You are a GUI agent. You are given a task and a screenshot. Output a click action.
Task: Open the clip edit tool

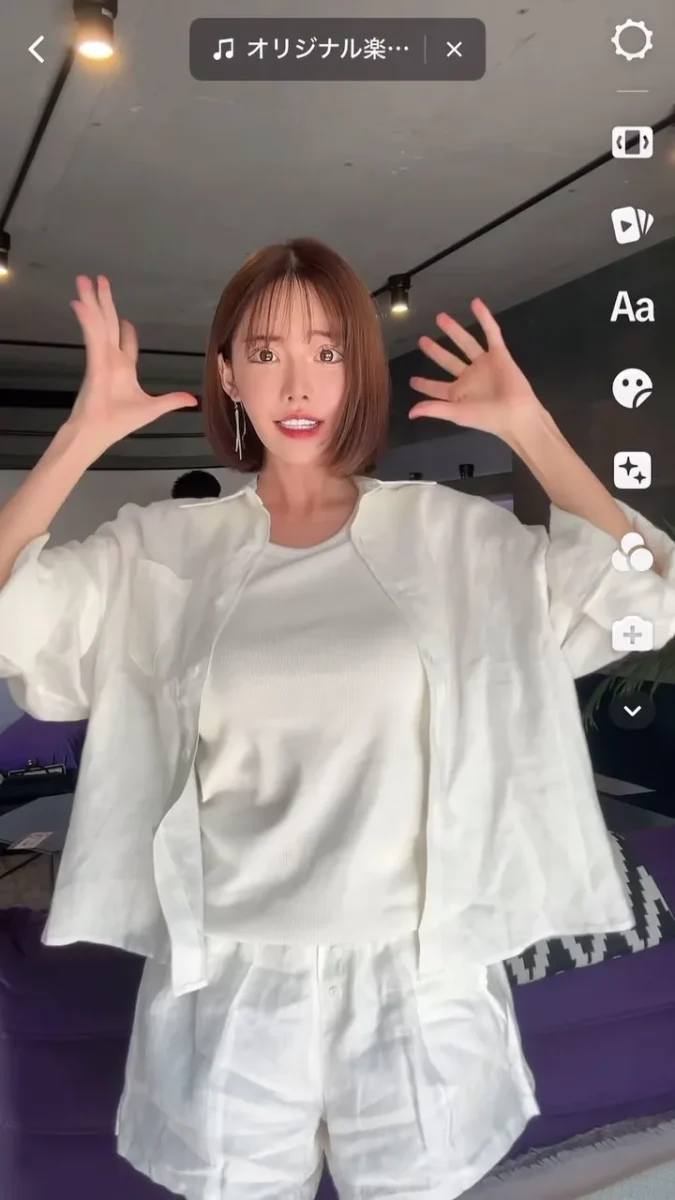coord(632,142)
